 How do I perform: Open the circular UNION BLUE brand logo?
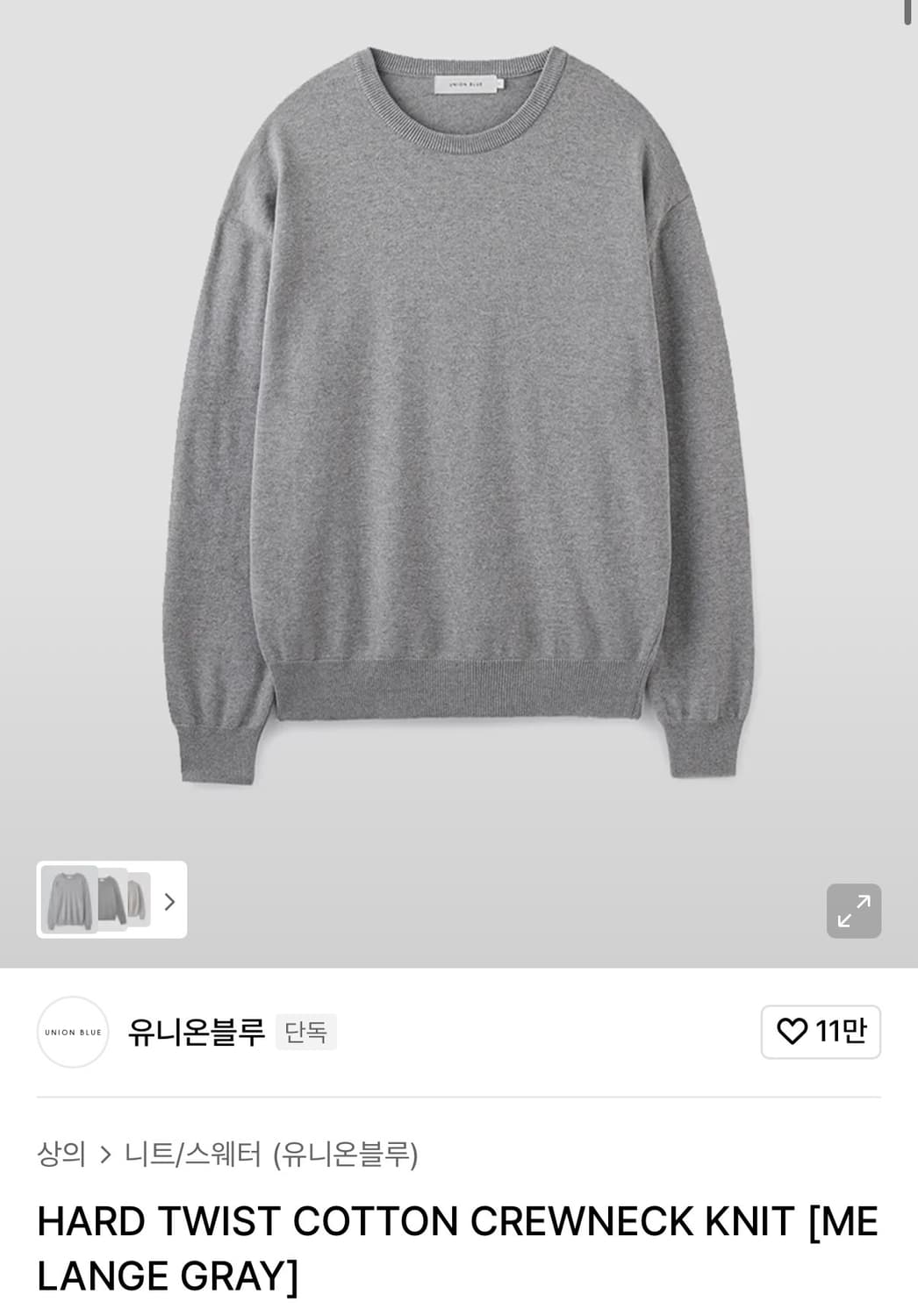73,1033
